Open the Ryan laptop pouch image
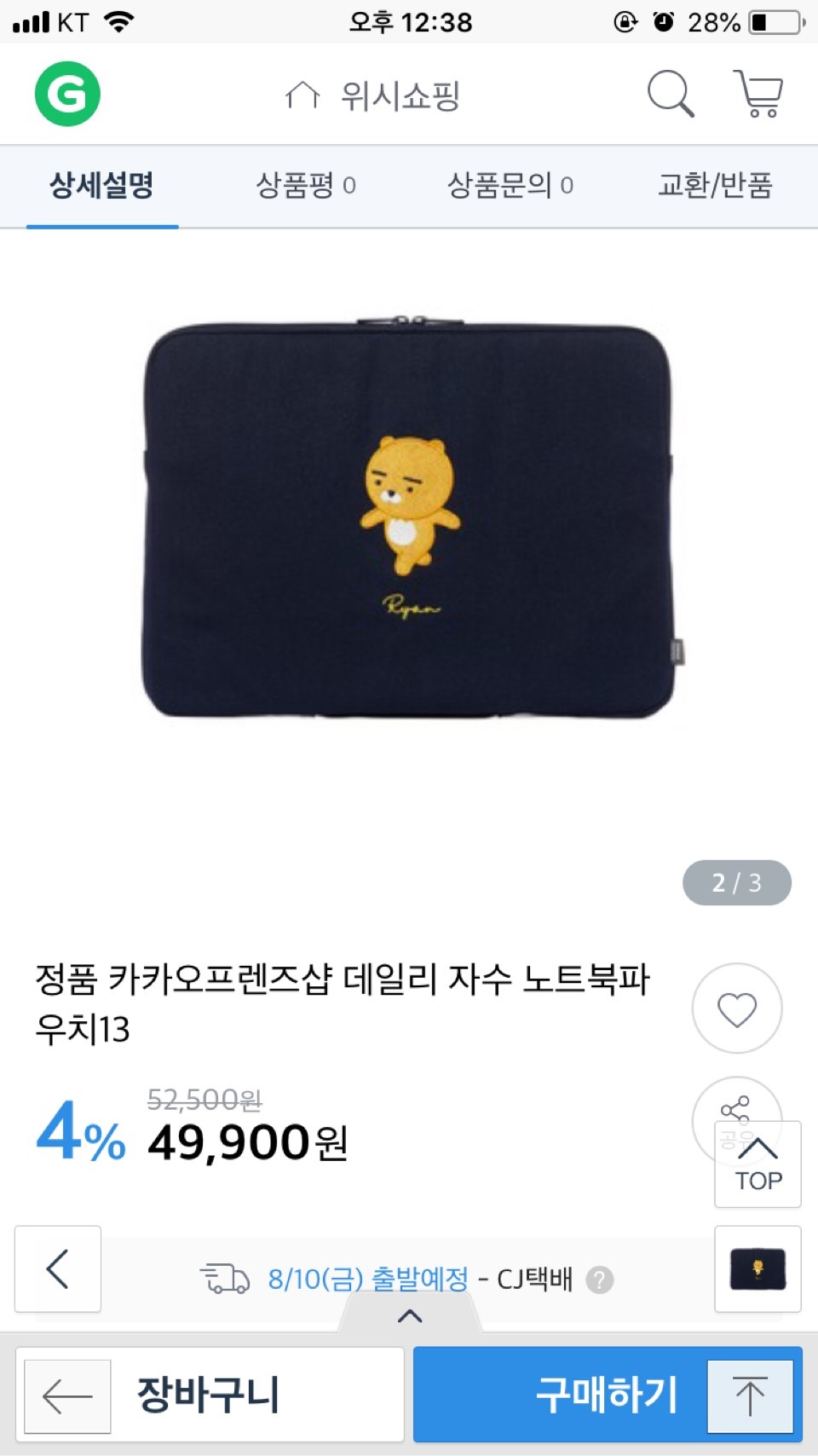The image size is (818, 1456). (409, 520)
